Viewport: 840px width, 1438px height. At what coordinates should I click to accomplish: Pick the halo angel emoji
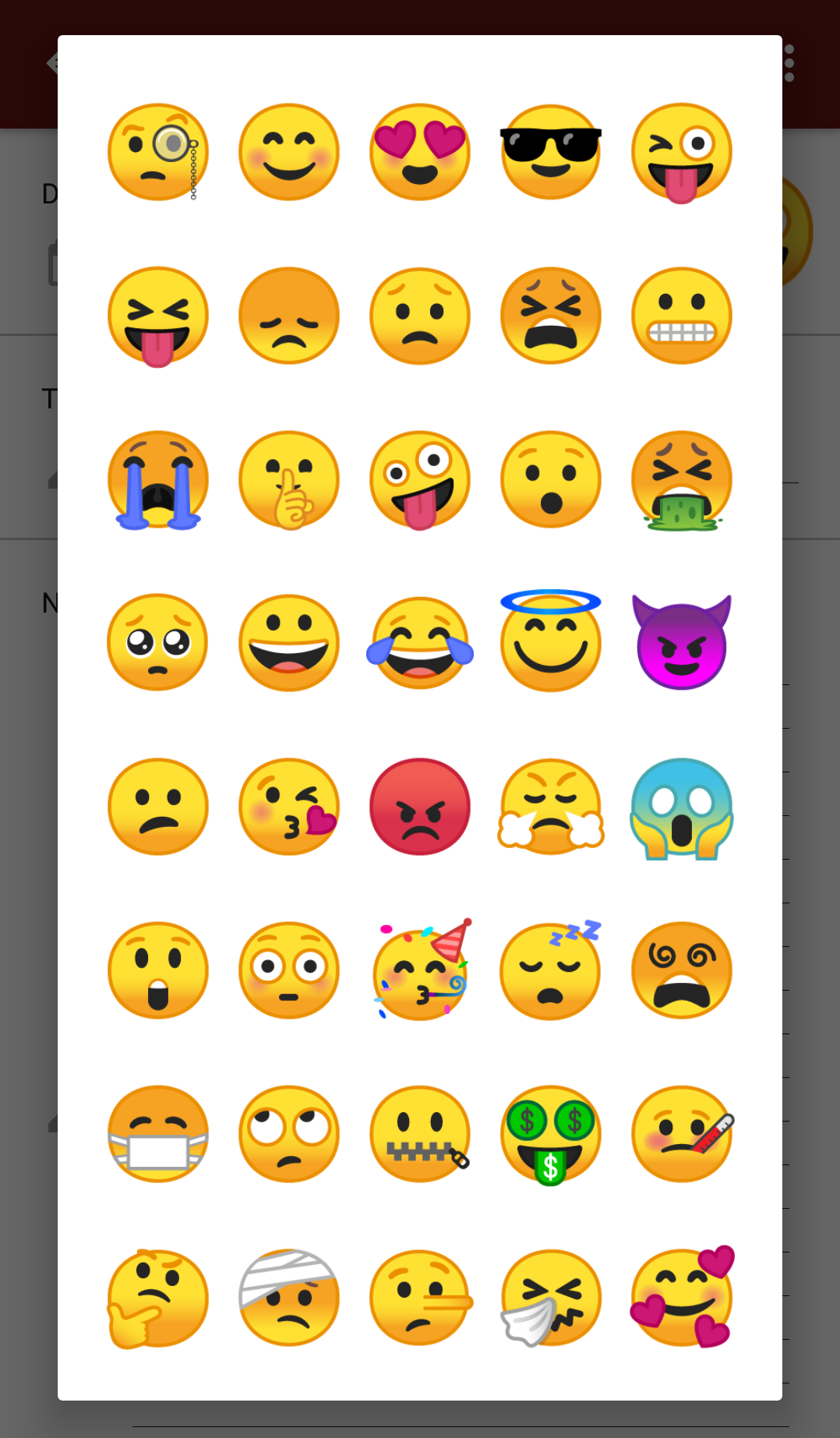click(x=551, y=643)
